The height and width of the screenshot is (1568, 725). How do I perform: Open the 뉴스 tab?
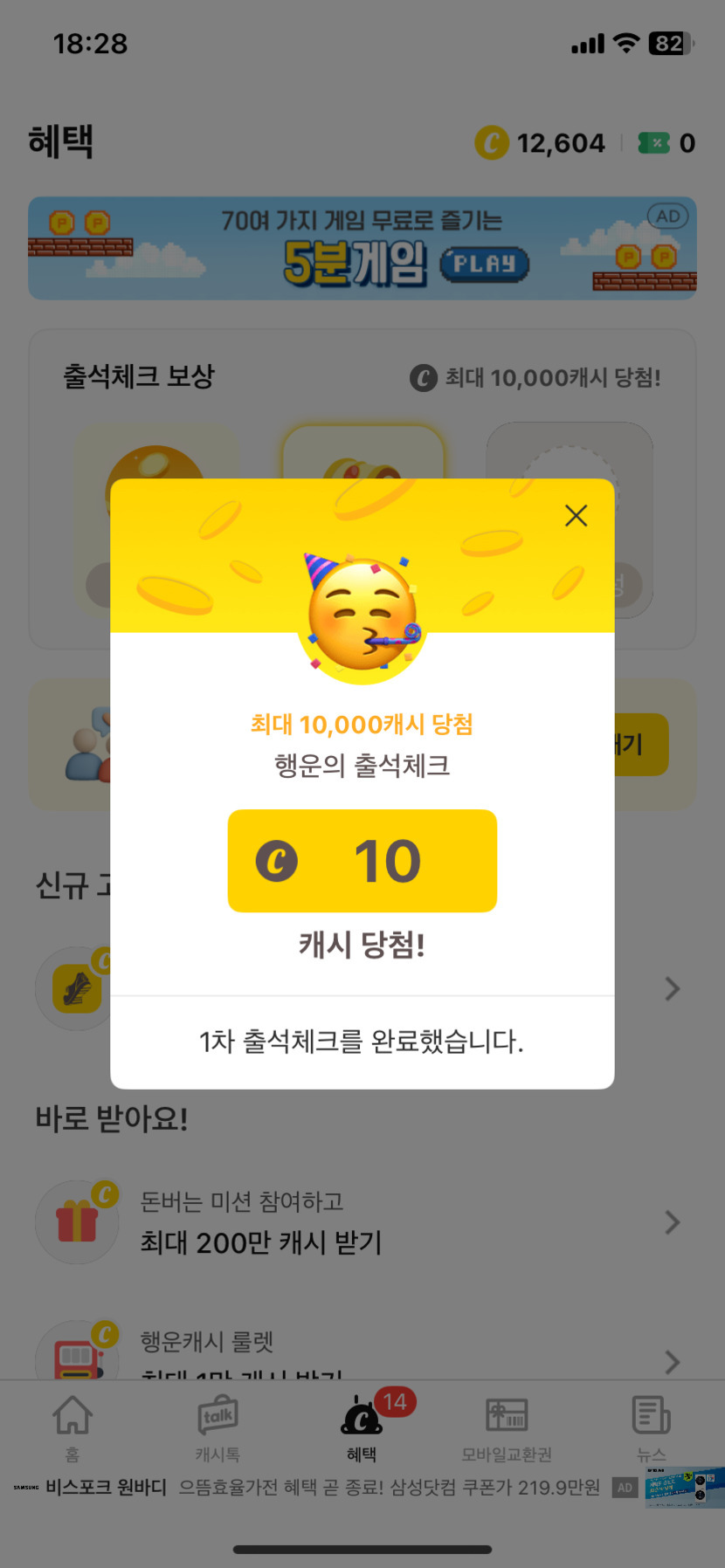(651, 1427)
